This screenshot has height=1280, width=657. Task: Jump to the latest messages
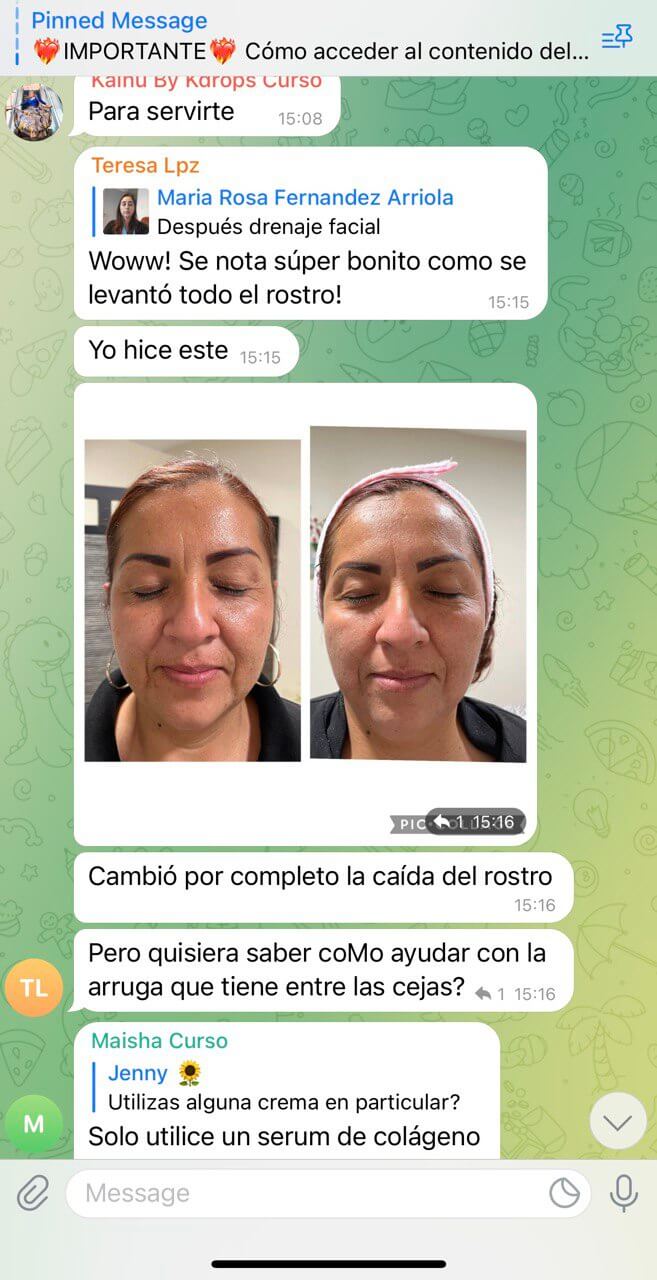click(x=617, y=1122)
